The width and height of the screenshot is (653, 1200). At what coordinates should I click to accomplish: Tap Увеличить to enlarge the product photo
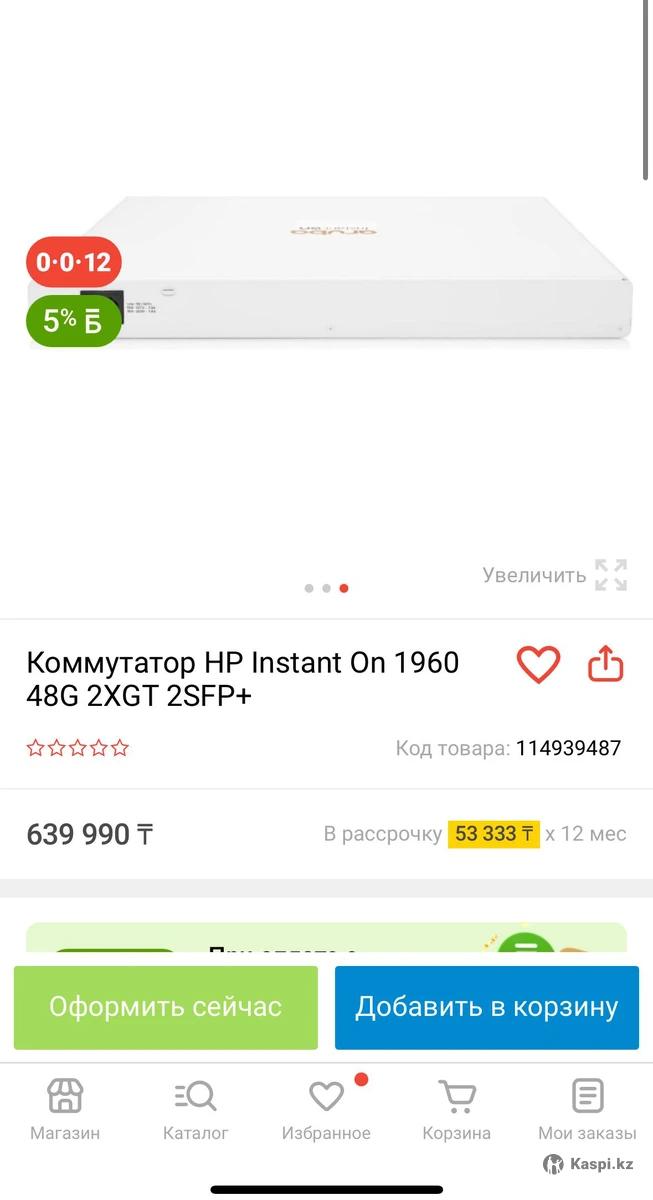[554, 575]
